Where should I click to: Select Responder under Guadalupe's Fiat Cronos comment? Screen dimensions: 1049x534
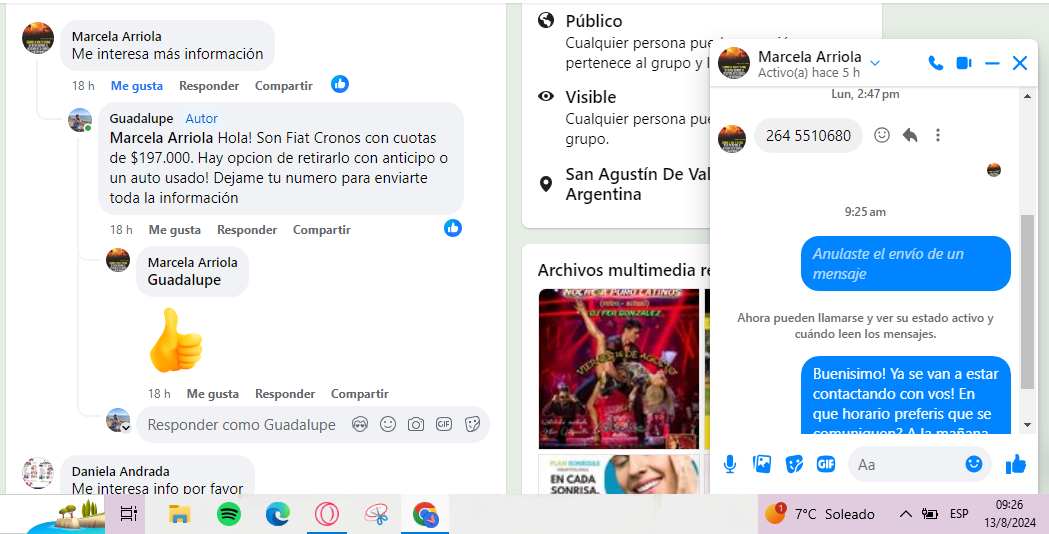(247, 230)
